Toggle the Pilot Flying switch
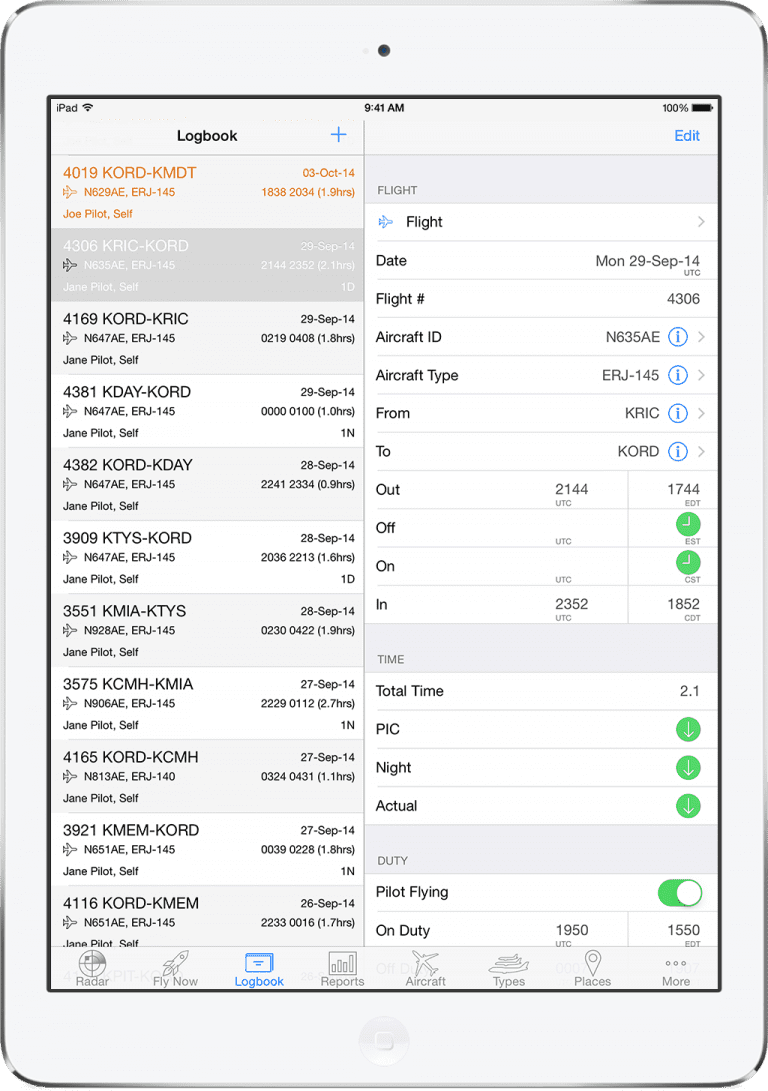Viewport: 768px width, 1091px height. [680, 893]
